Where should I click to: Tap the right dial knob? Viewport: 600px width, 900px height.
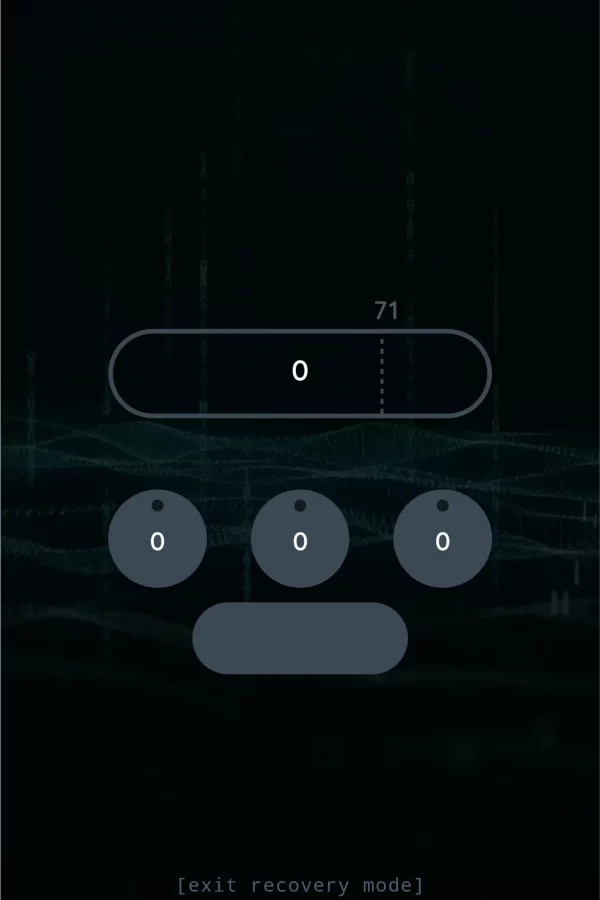click(442, 539)
